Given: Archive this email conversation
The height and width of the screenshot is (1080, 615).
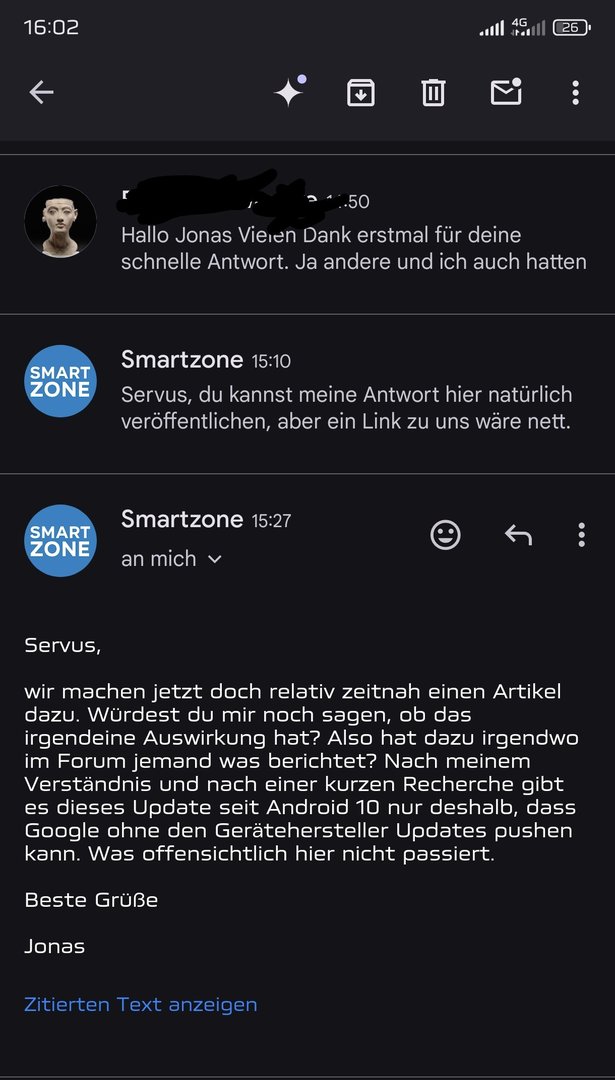Looking at the screenshot, I should click(360, 93).
